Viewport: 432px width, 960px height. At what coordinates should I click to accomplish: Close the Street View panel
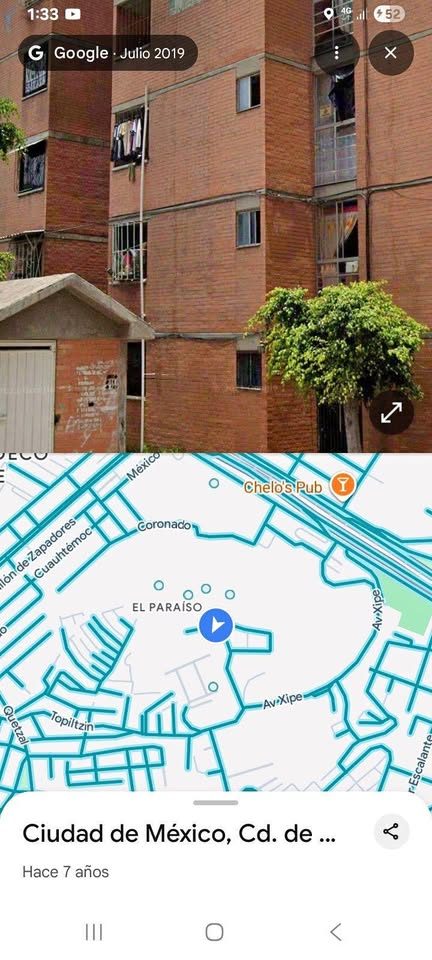pos(391,53)
